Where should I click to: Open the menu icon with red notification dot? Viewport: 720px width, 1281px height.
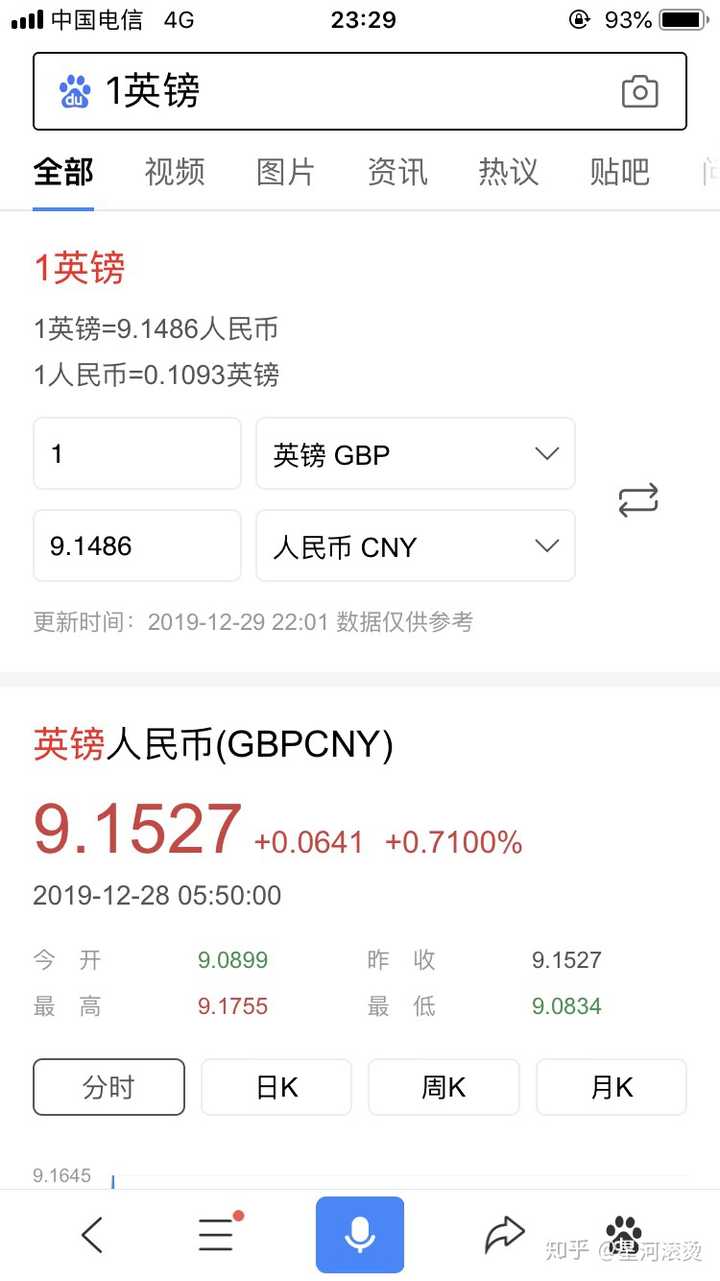pyautogui.click(x=215, y=1234)
